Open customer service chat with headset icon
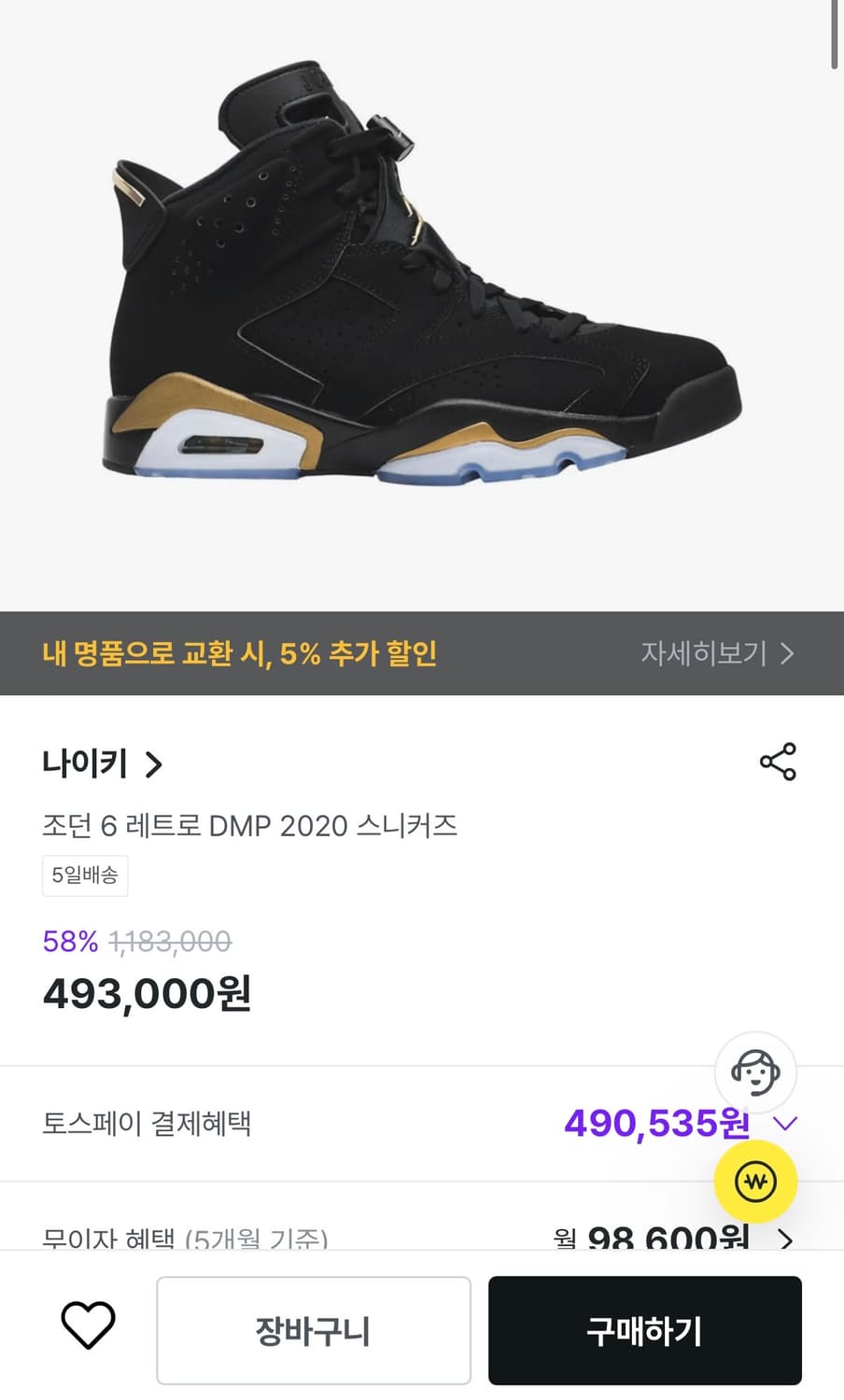 pos(754,1072)
